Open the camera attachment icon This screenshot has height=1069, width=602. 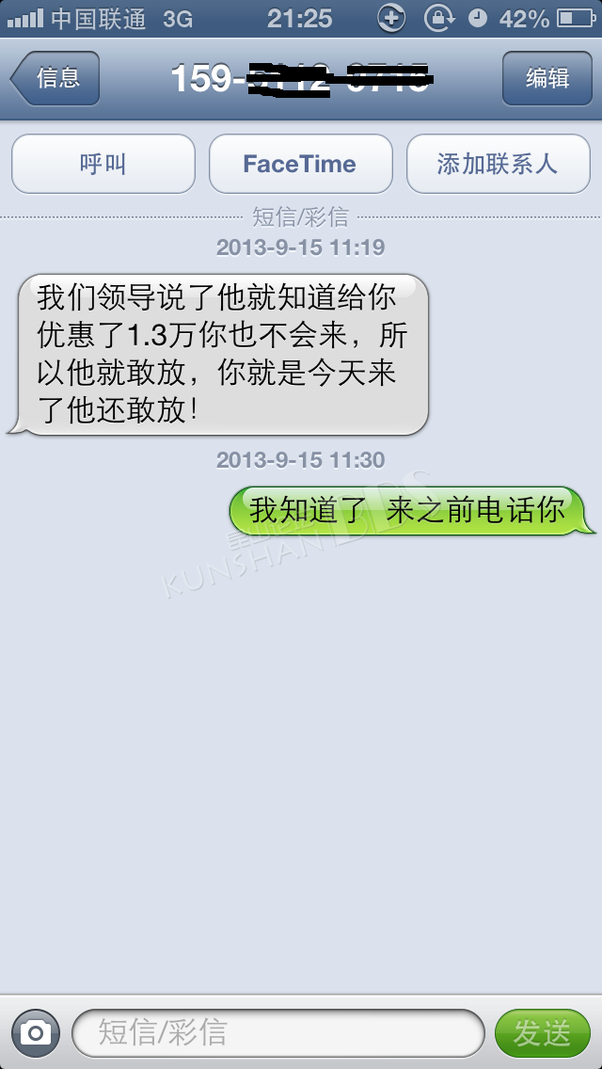(35, 1033)
